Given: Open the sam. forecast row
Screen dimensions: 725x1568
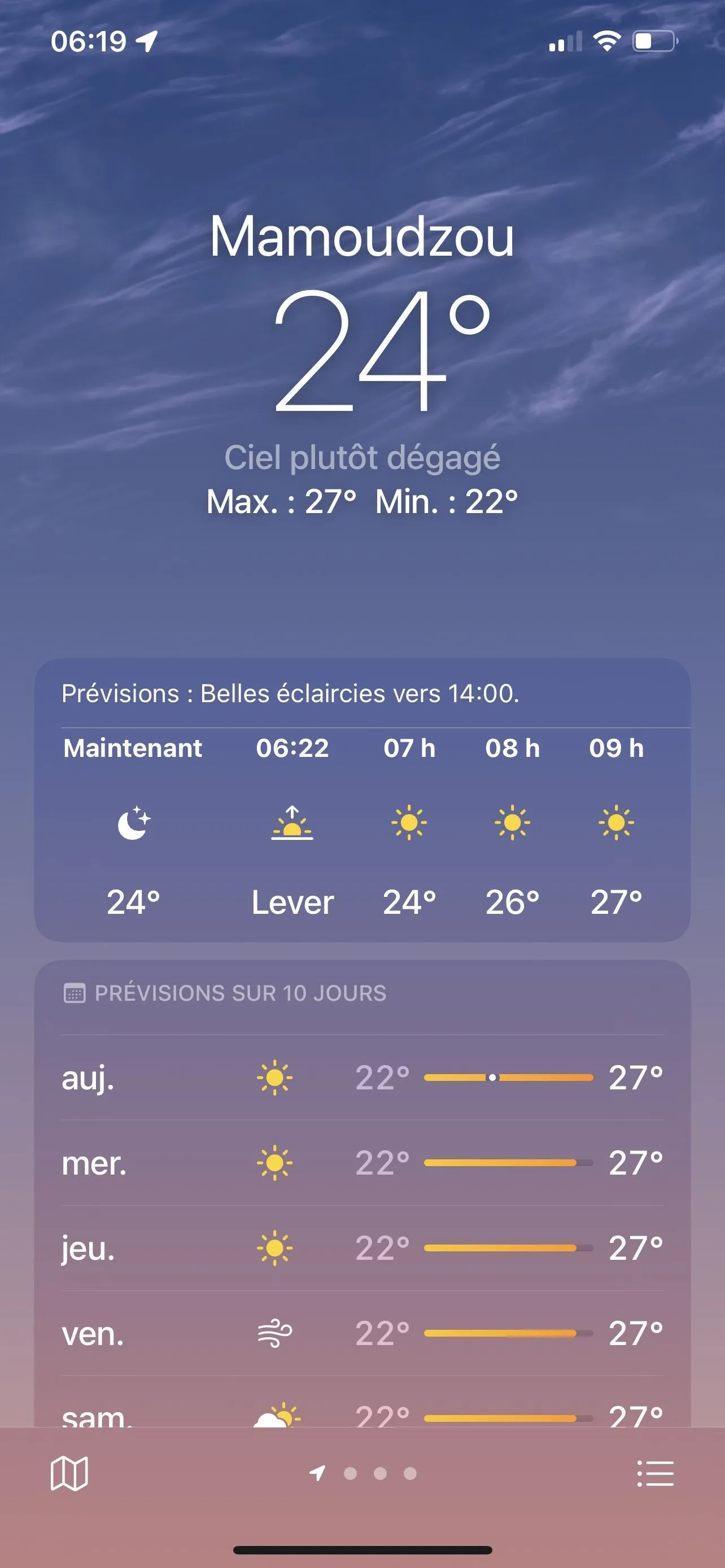Looking at the screenshot, I should (x=362, y=1413).
